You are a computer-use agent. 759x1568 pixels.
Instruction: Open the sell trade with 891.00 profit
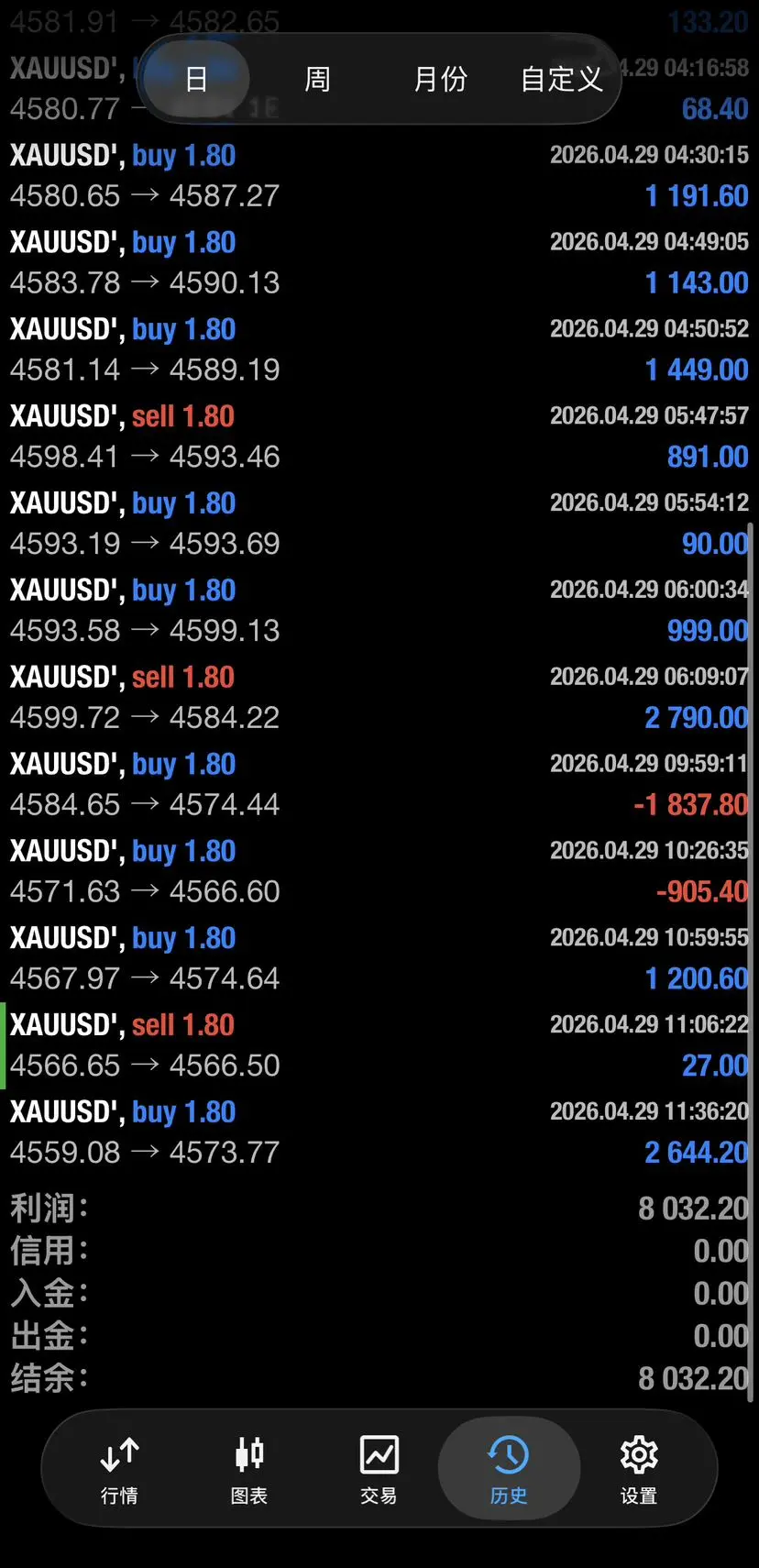(x=379, y=436)
